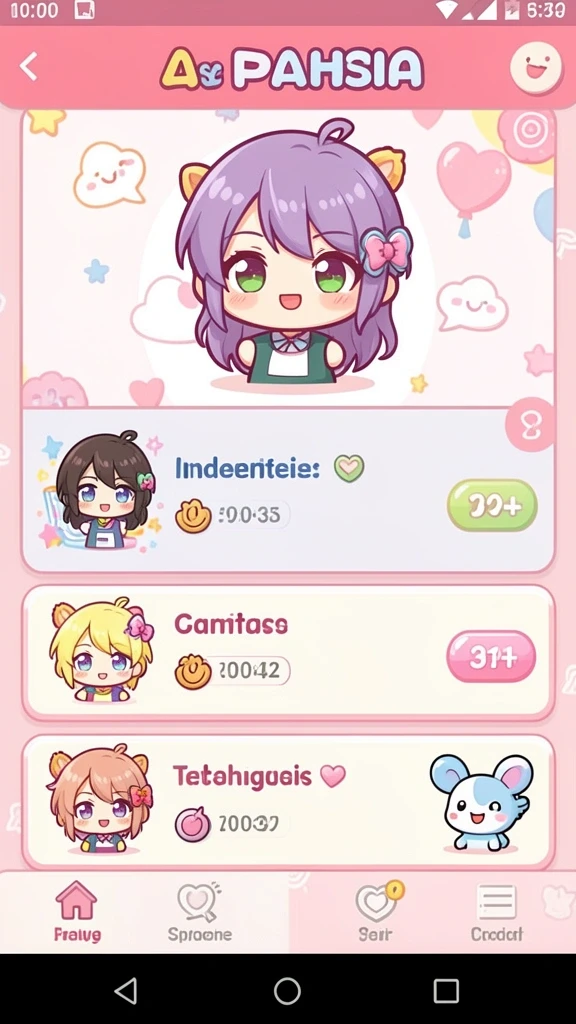Image resolution: width=576 pixels, height=1024 pixels.
Task: Open recent apps from the navigation bar
Action: (x=446, y=990)
